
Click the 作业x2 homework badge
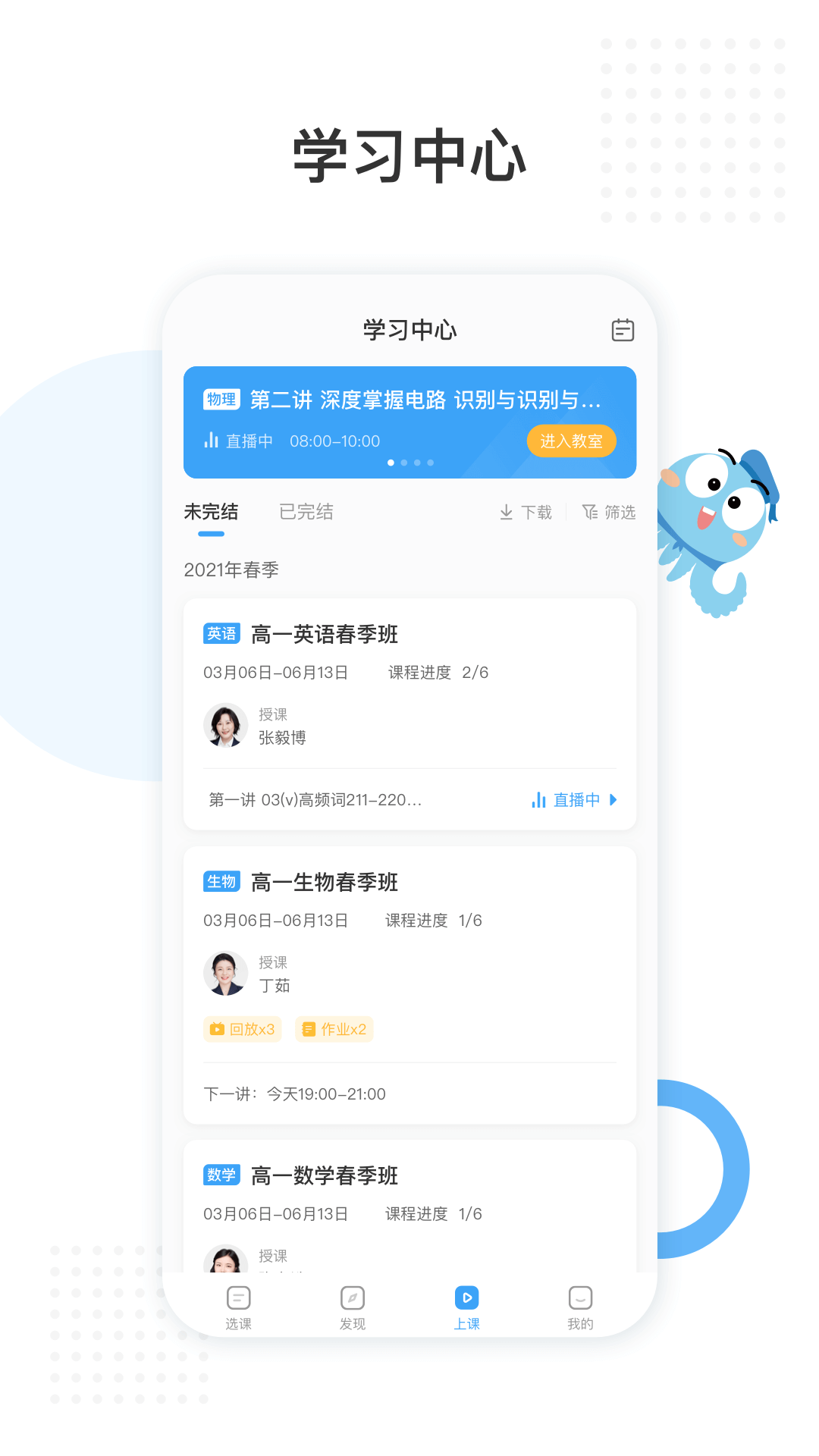(334, 1029)
